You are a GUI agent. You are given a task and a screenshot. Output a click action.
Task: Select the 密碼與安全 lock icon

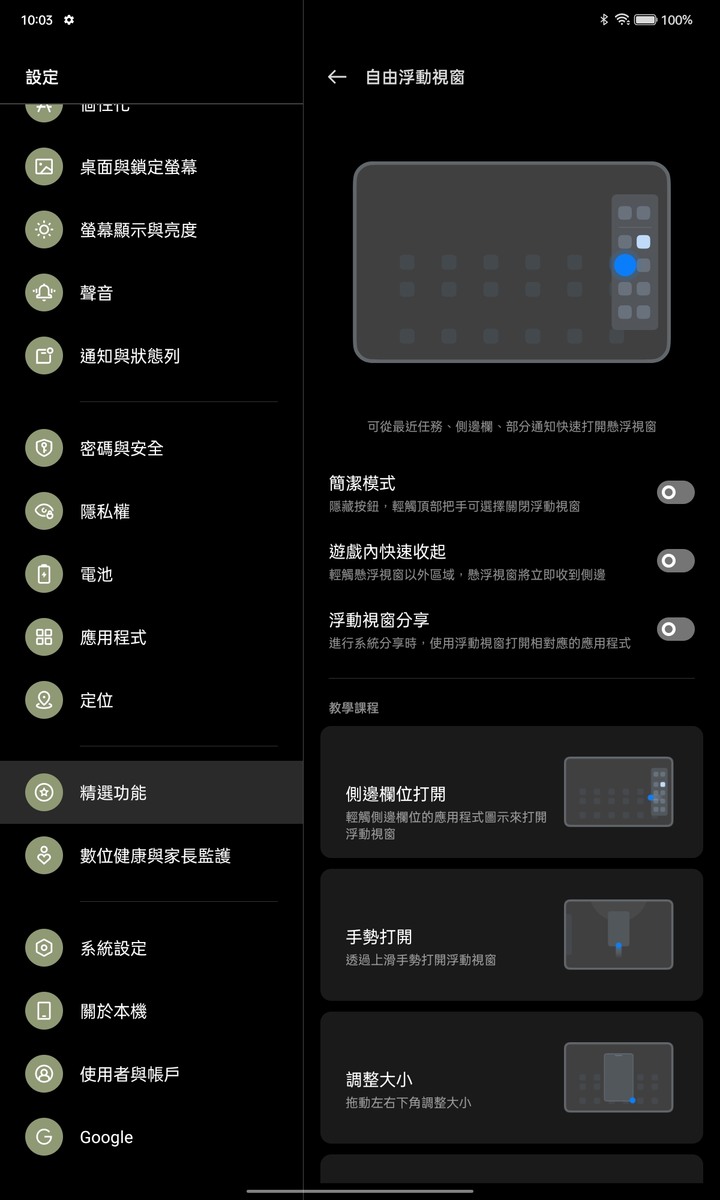(43, 448)
